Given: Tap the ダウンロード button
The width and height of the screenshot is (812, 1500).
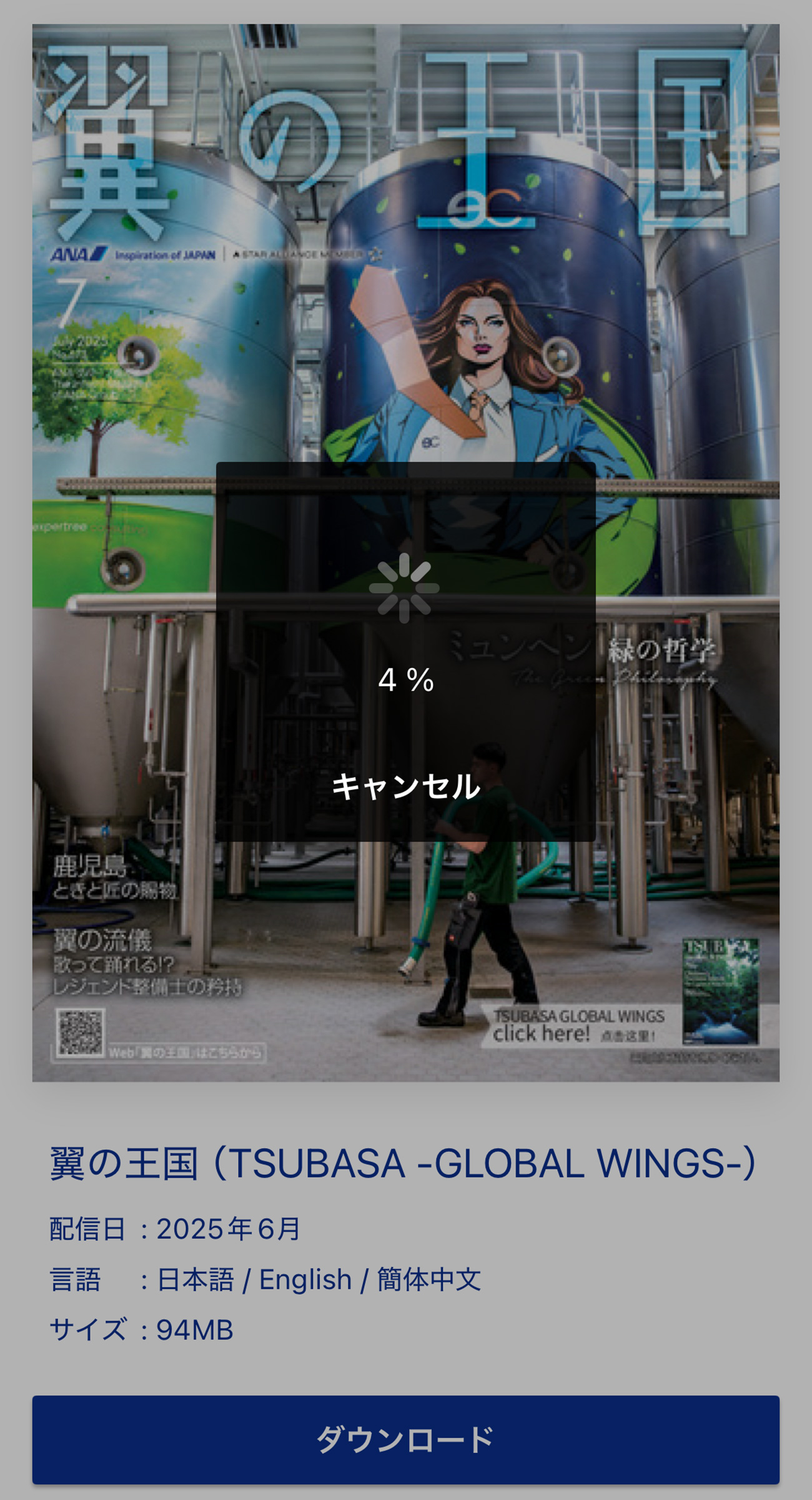Looking at the screenshot, I should click(x=405, y=1440).
